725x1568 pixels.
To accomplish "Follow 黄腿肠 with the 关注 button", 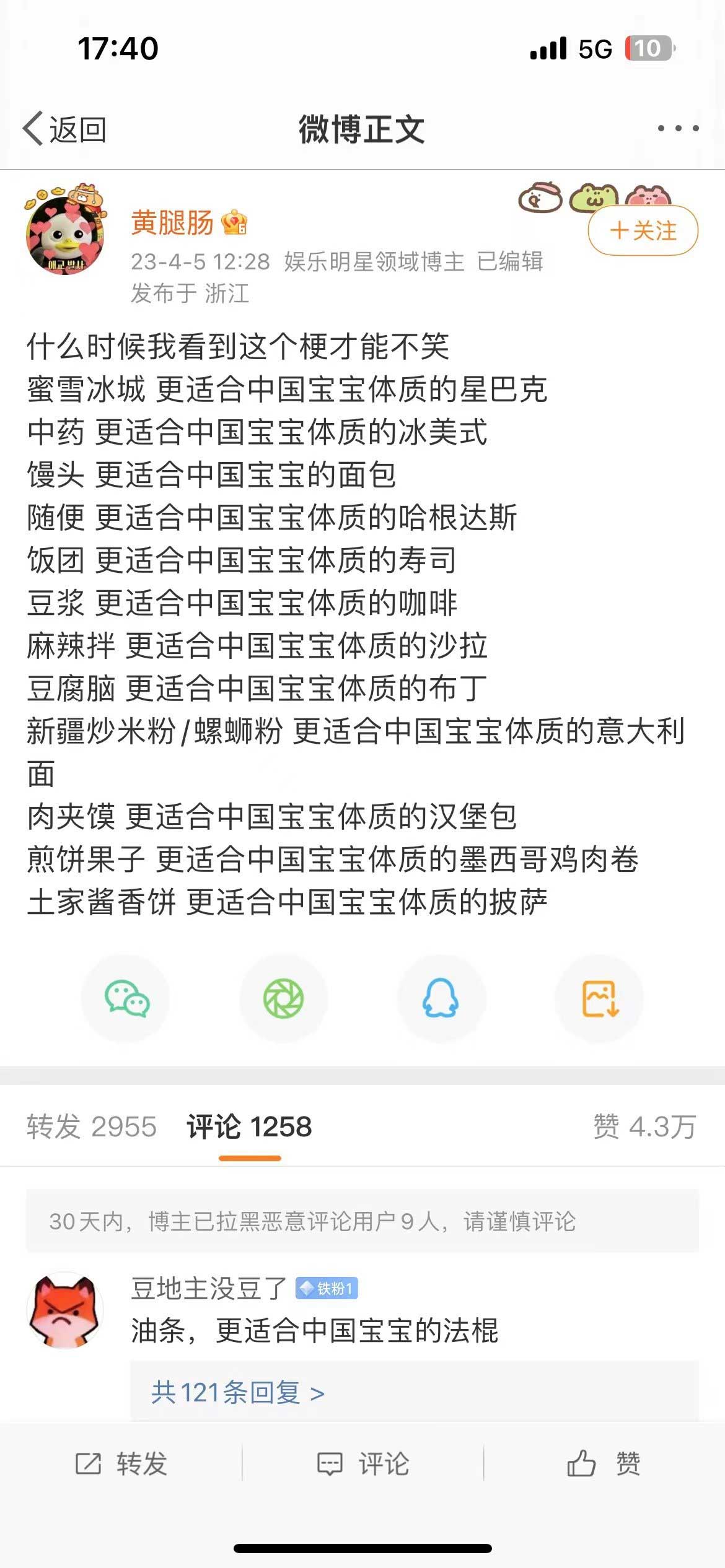I will click(x=643, y=231).
